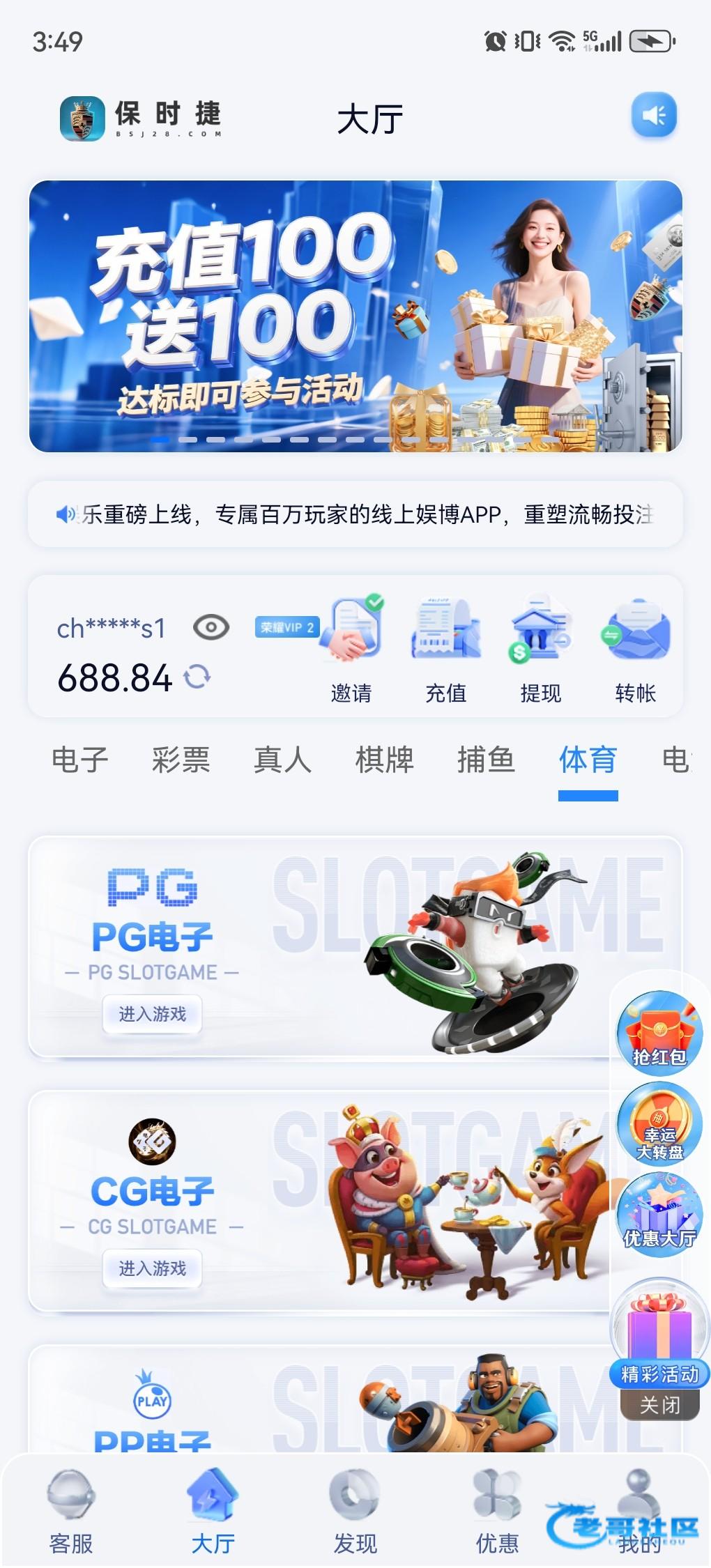Open 提现 withdraw
Screen dimensions: 711x1568
tap(541, 650)
